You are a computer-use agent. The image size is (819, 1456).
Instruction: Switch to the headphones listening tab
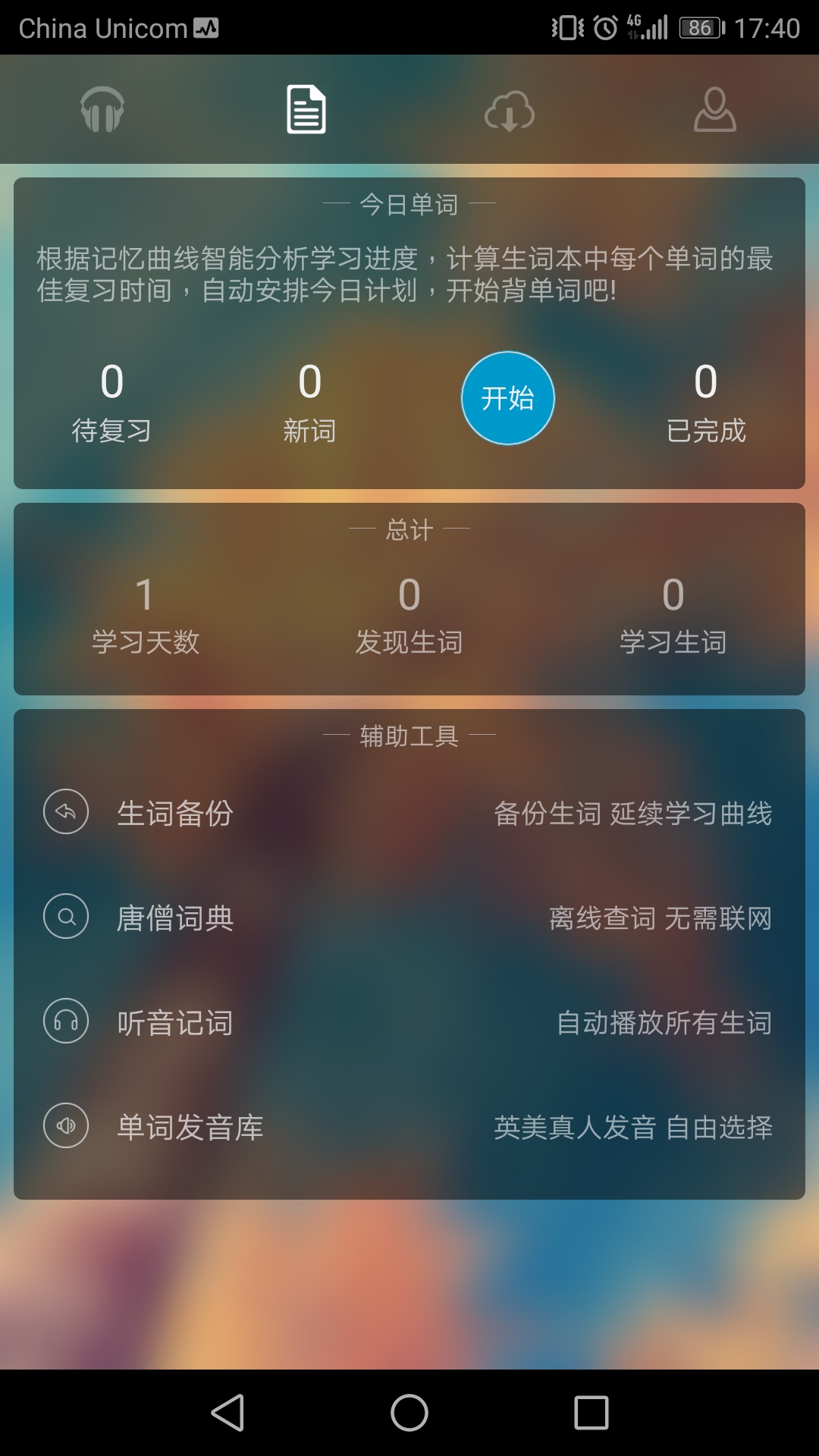(x=102, y=109)
